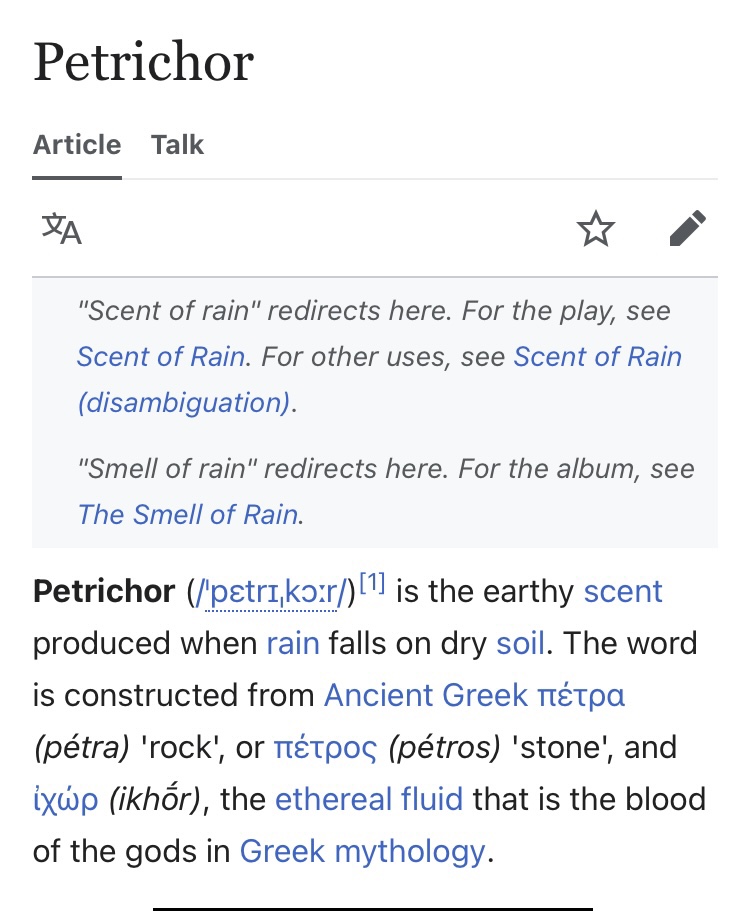Select the Article tab
Image resolution: width=750 pixels, height=911 pixels.
point(77,145)
